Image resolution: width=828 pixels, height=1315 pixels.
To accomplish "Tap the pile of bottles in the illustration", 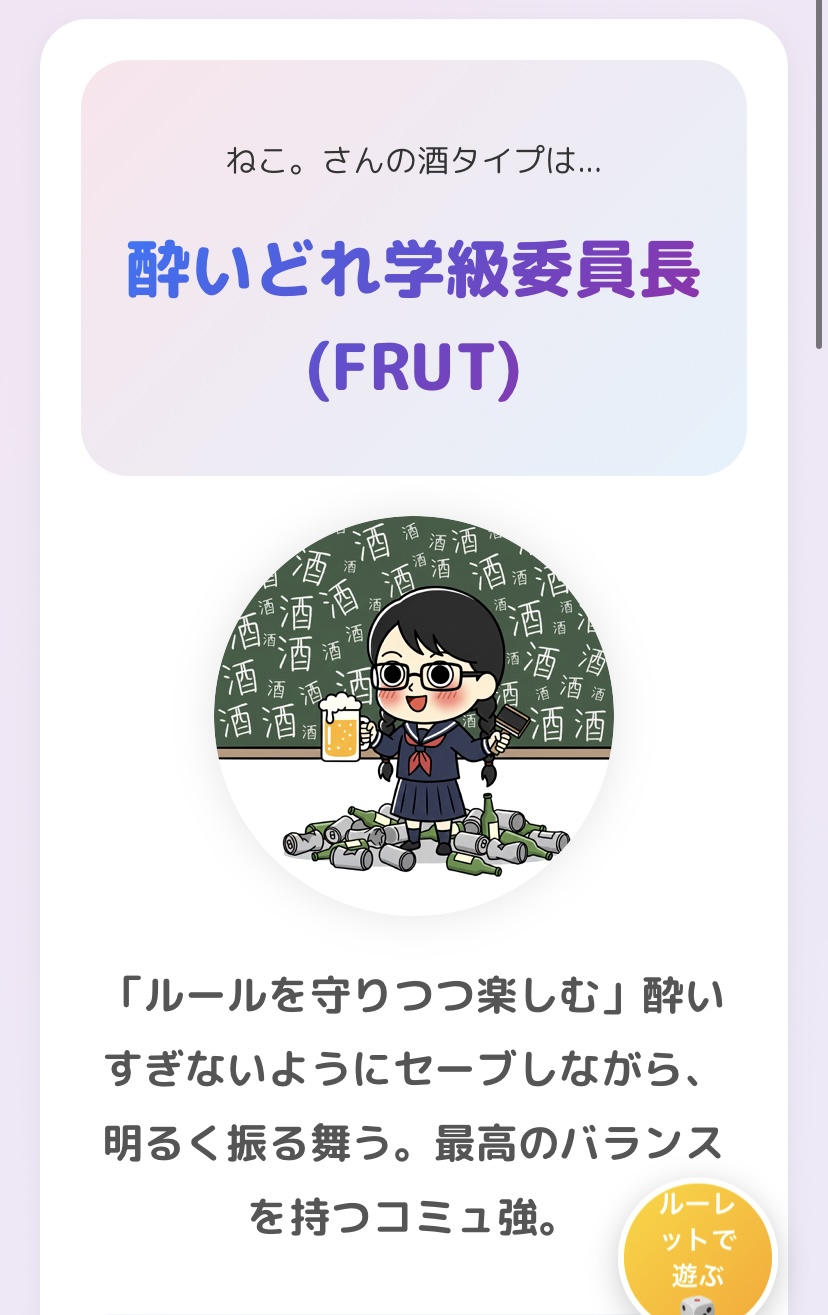I will [420, 840].
